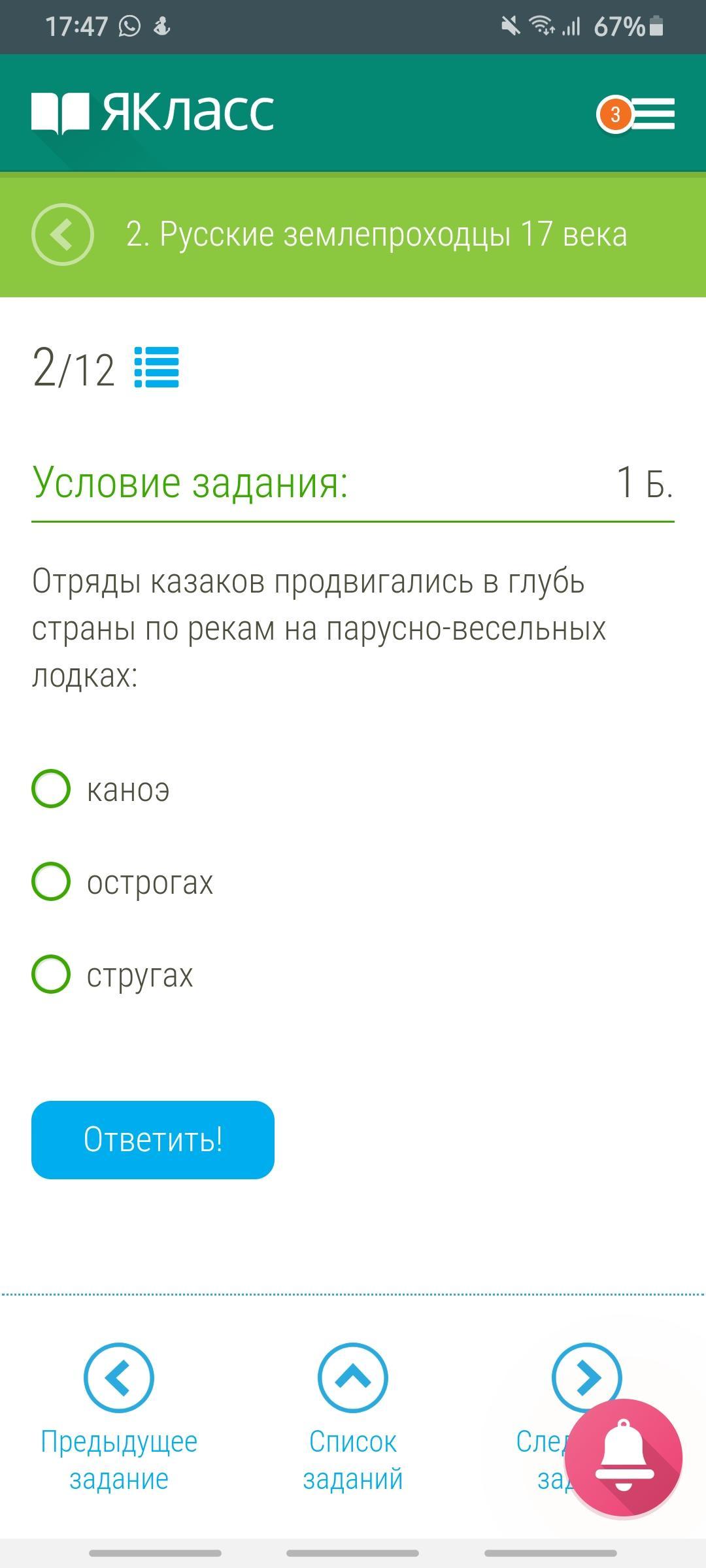Tap the pink notification bell button
This screenshot has width=706, height=1568.
pos(624,1458)
